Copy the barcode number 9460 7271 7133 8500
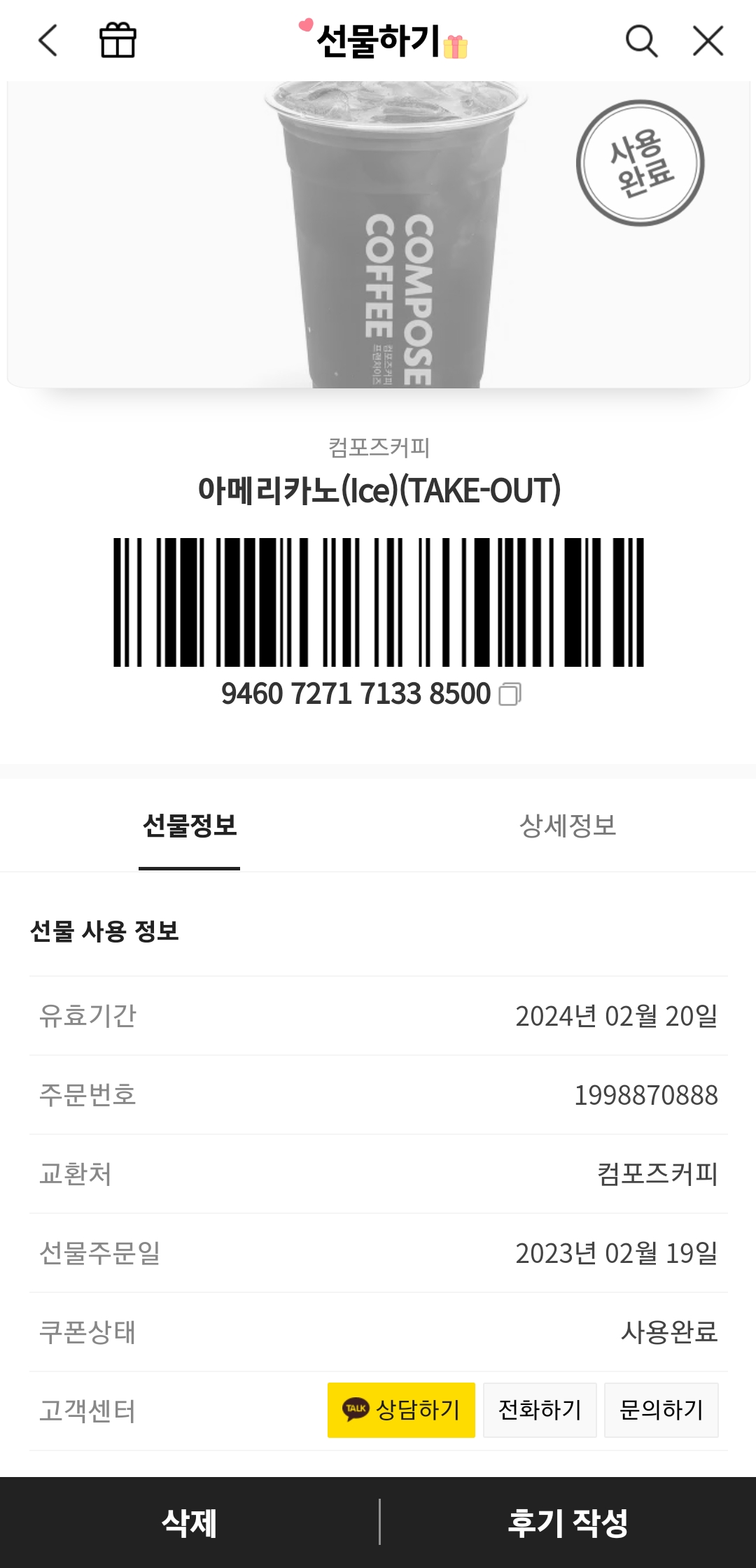The image size is (756, 1568). click(x=510, y=694)
